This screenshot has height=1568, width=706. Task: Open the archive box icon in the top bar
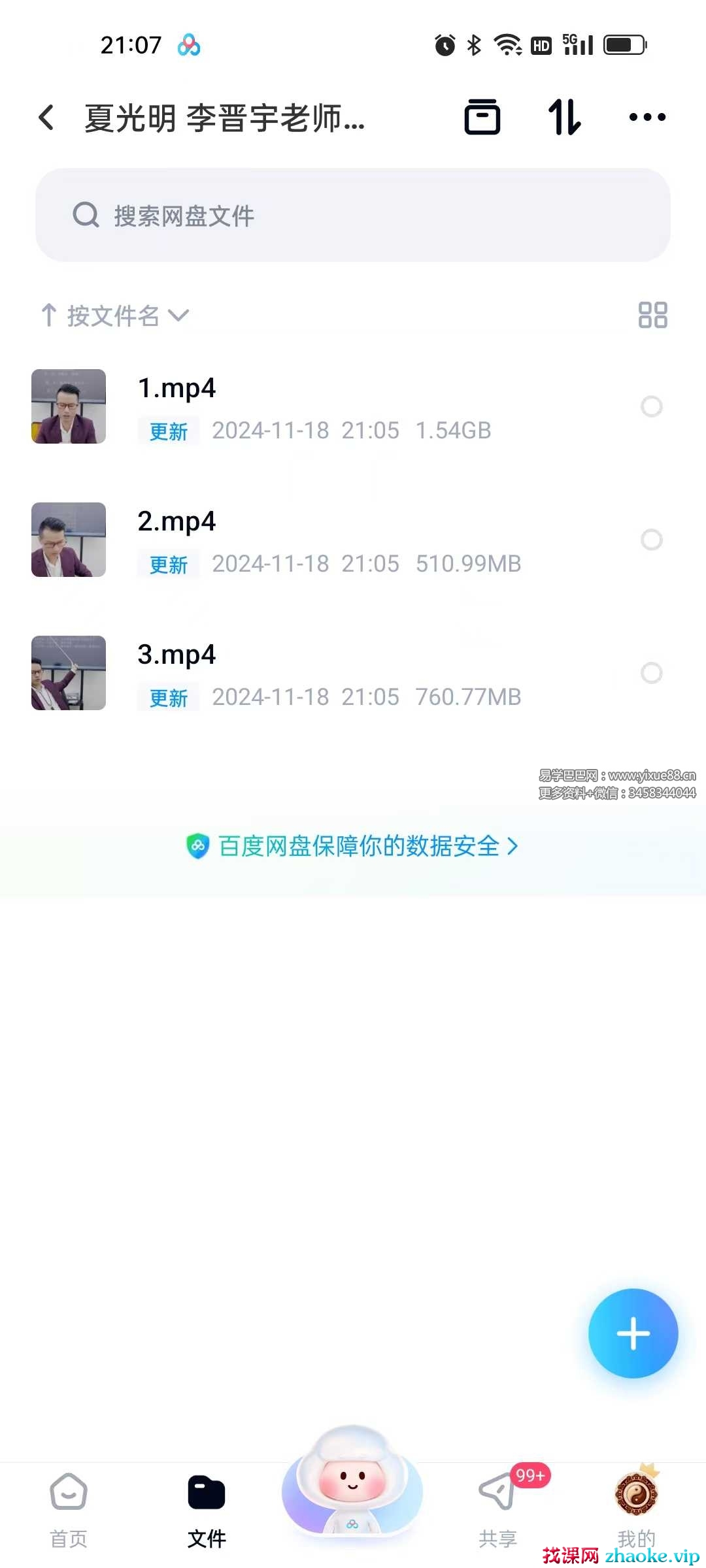tap(482, 118)
